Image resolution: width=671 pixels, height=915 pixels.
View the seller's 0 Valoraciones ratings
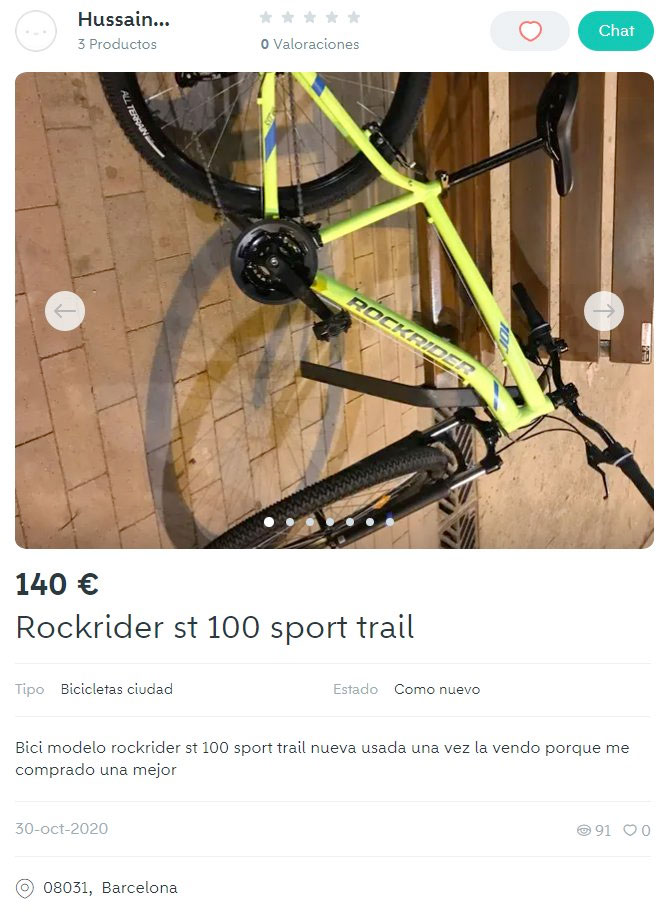tap(309, 44)
